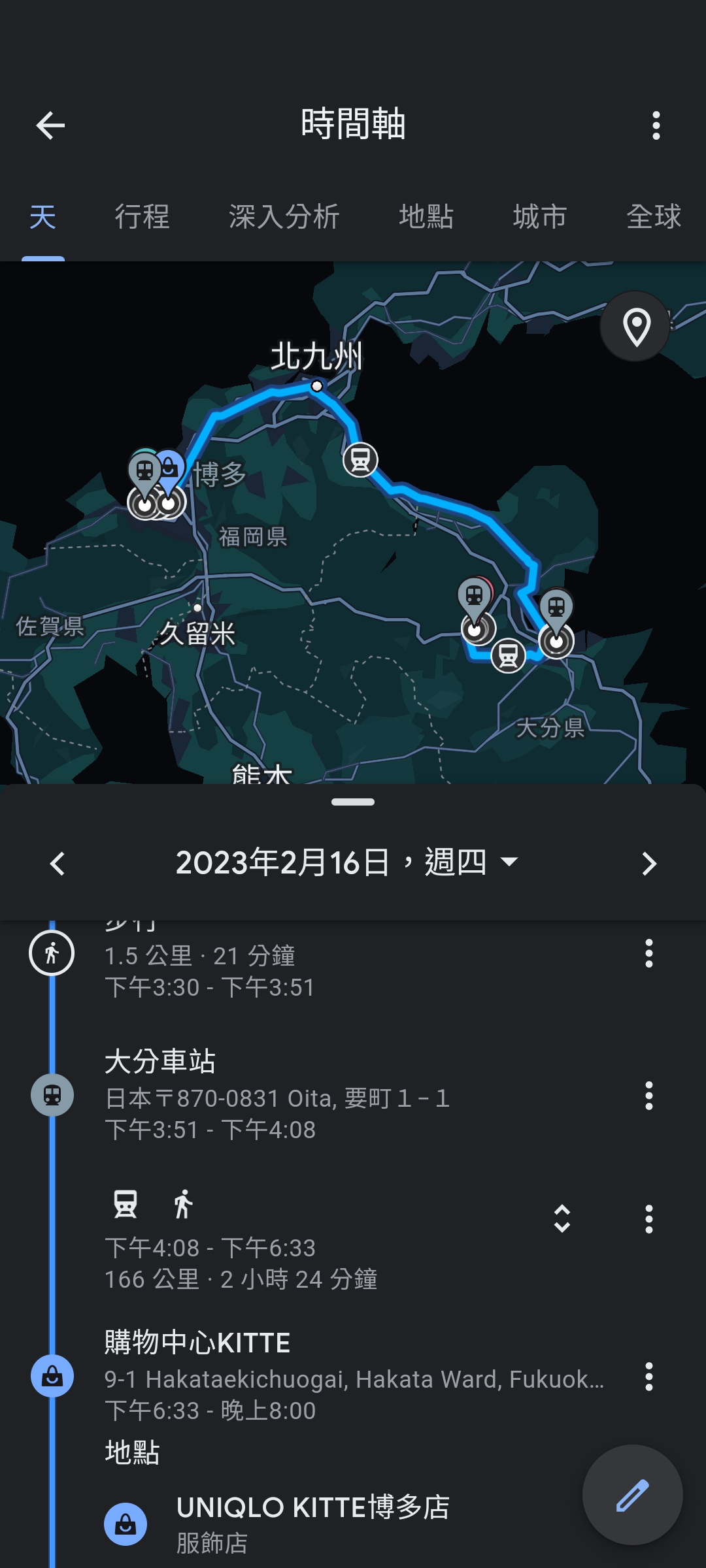The image size is (706, 1568).
Task: Open the date picker for 2023年2月16日
Action: 347,862
